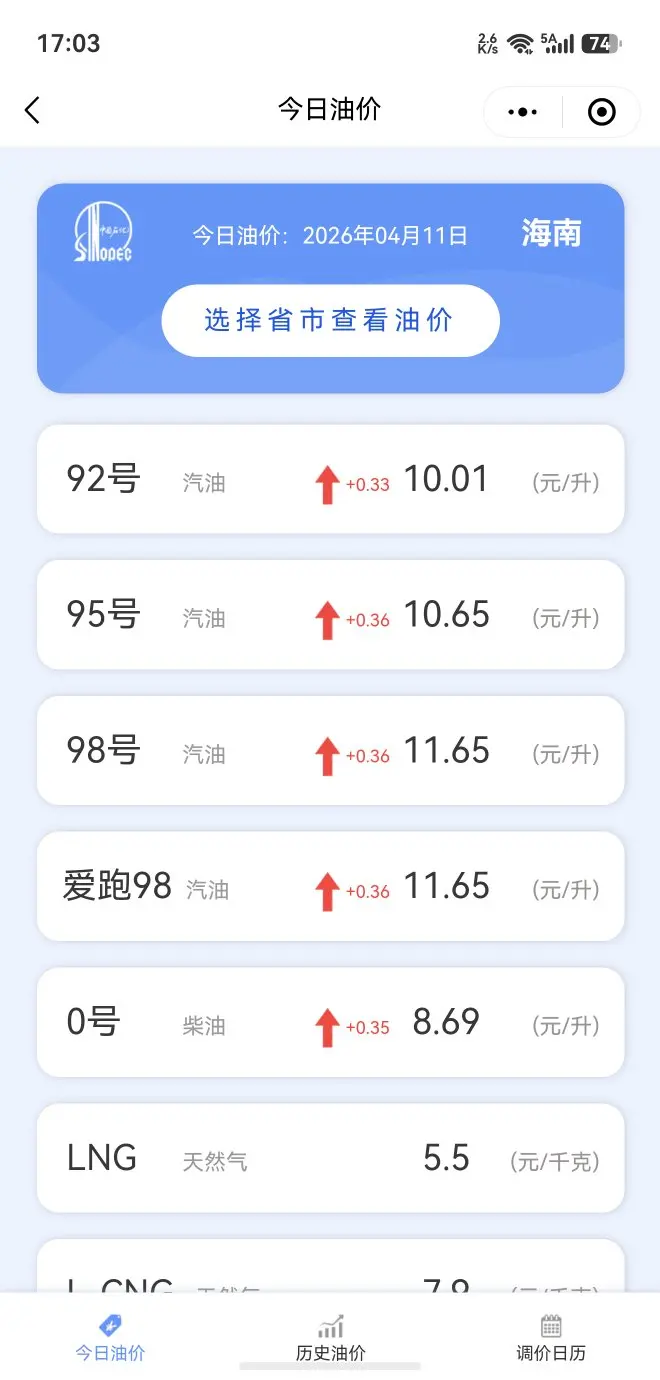This screenshot has height=1380, width=660.
Task: Open the 调价日历 tab
Action: click(551, 1338)
